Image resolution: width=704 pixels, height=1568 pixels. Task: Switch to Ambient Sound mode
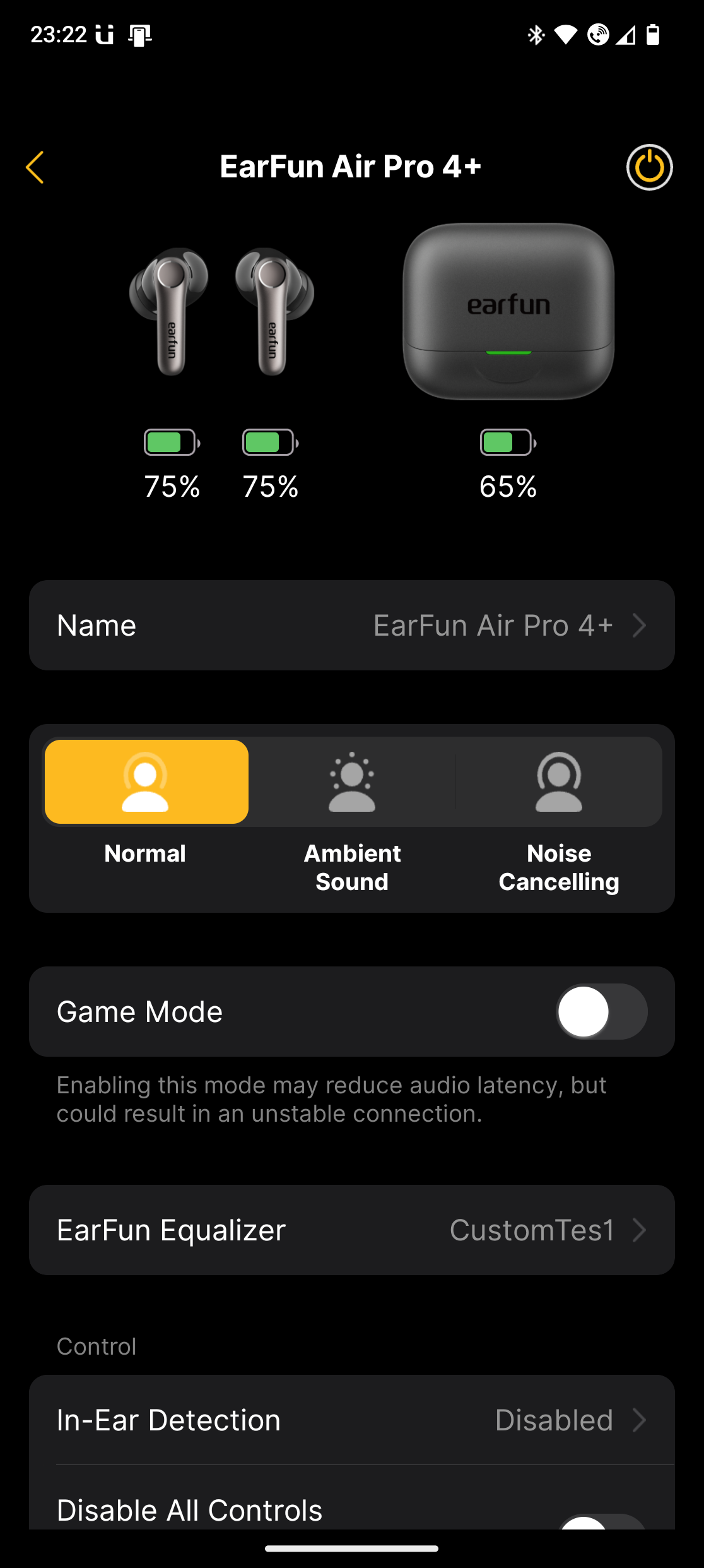click(352, 782)
